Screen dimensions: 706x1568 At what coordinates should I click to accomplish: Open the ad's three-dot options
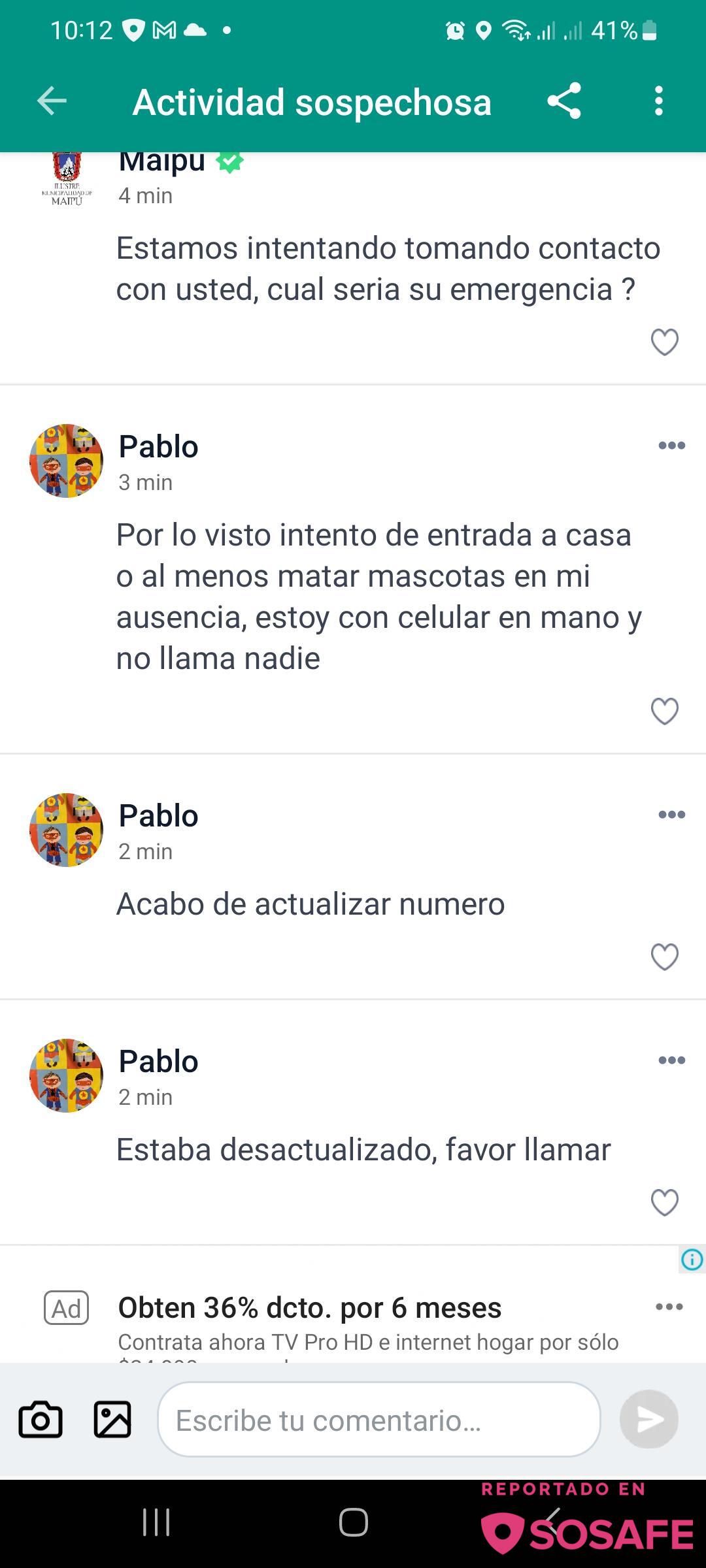(669, 1307)
